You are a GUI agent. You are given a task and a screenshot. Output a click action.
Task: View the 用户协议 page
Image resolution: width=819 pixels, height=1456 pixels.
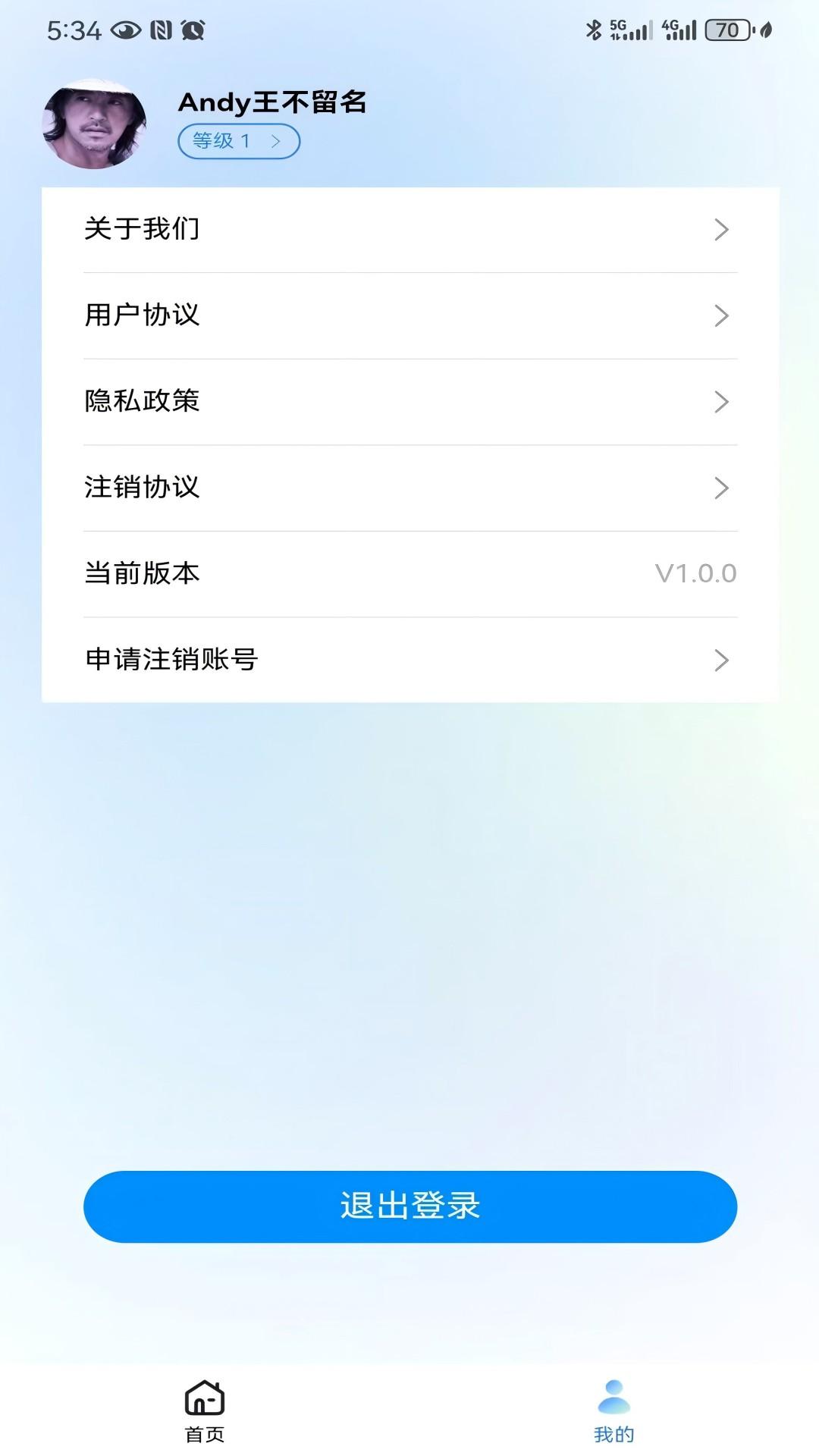coord(409,315)
